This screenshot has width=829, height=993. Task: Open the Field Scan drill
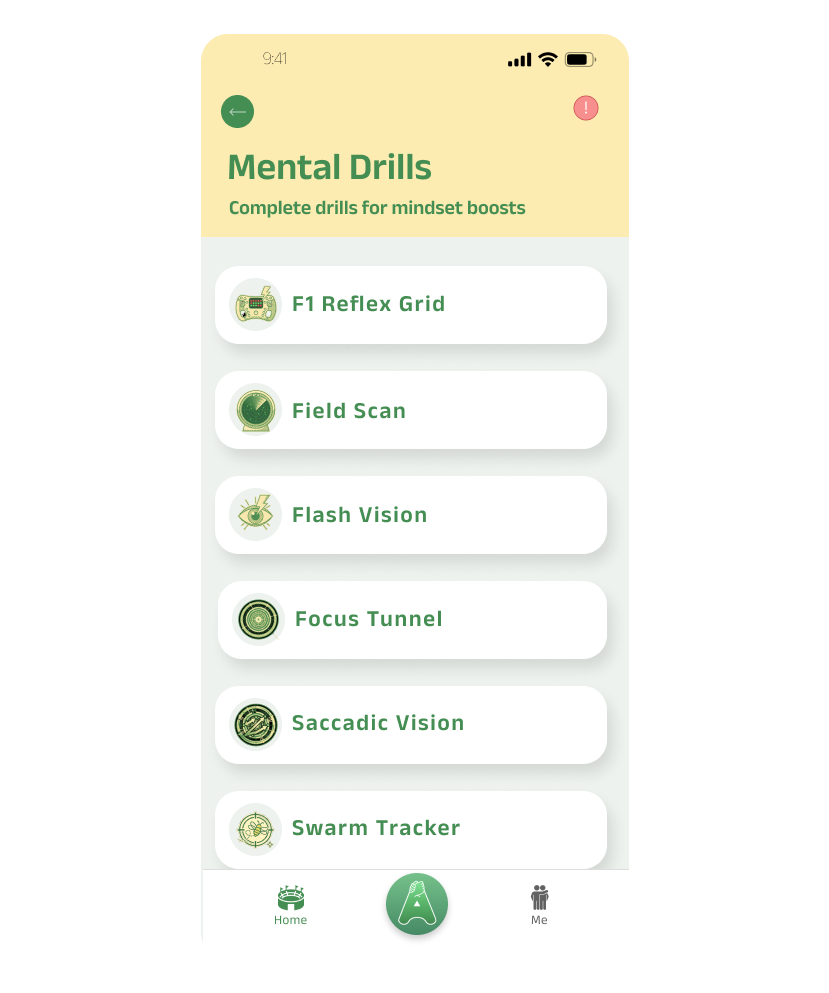[410, 410]
